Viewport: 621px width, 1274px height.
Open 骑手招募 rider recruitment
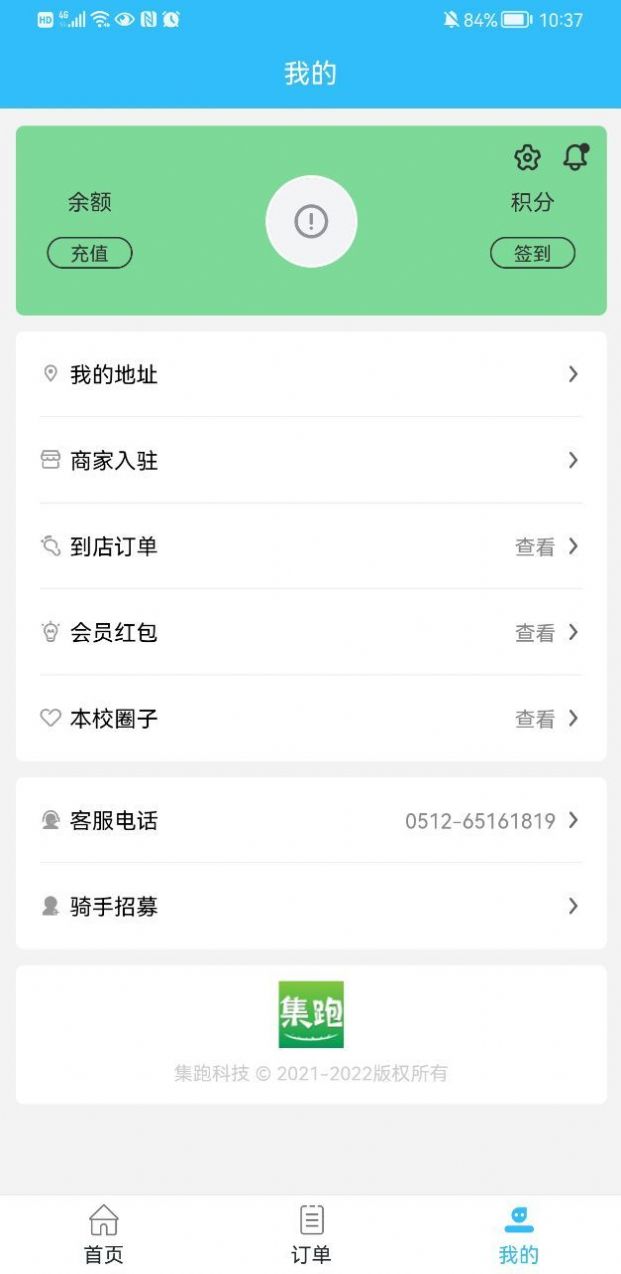click(310, 907)
